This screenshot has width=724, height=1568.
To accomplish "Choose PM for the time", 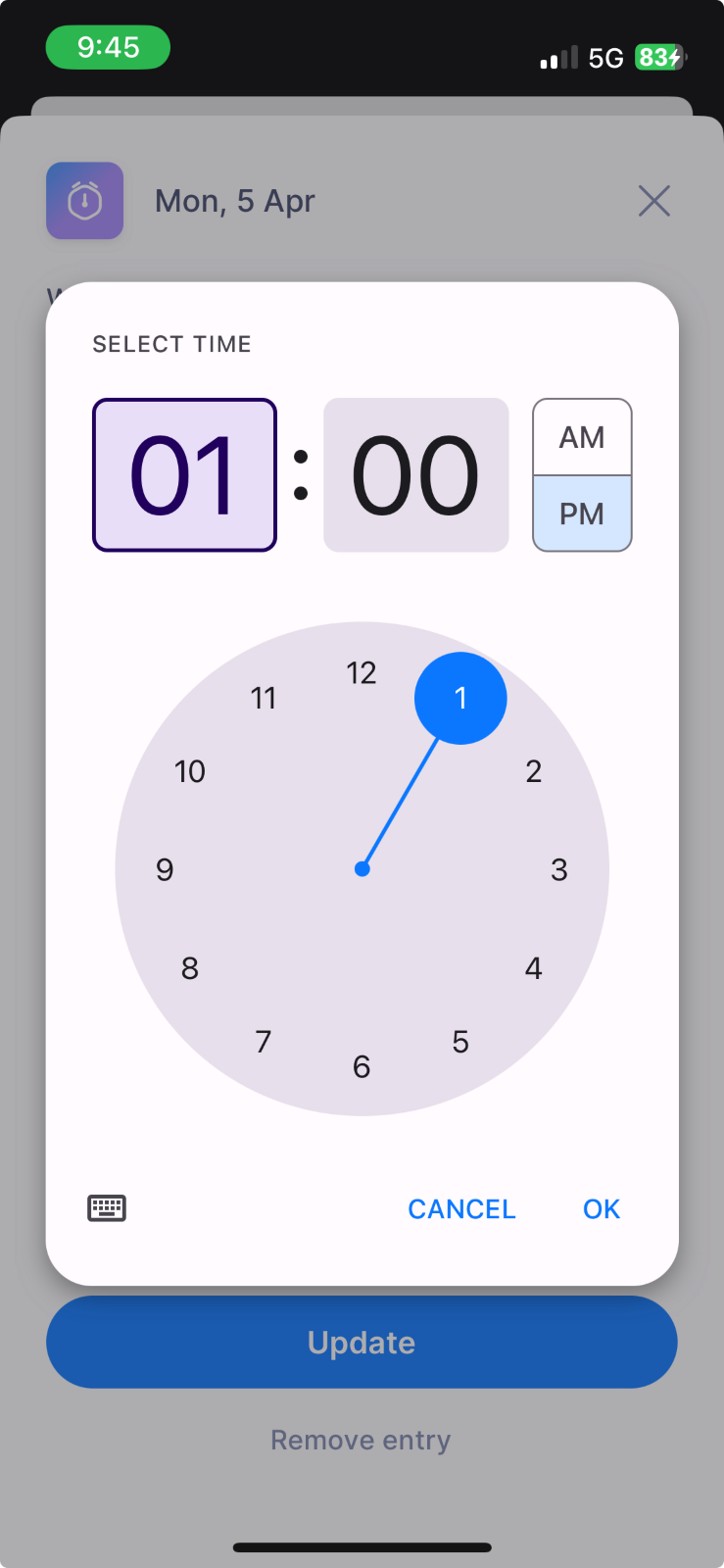I will pos(582,514).
